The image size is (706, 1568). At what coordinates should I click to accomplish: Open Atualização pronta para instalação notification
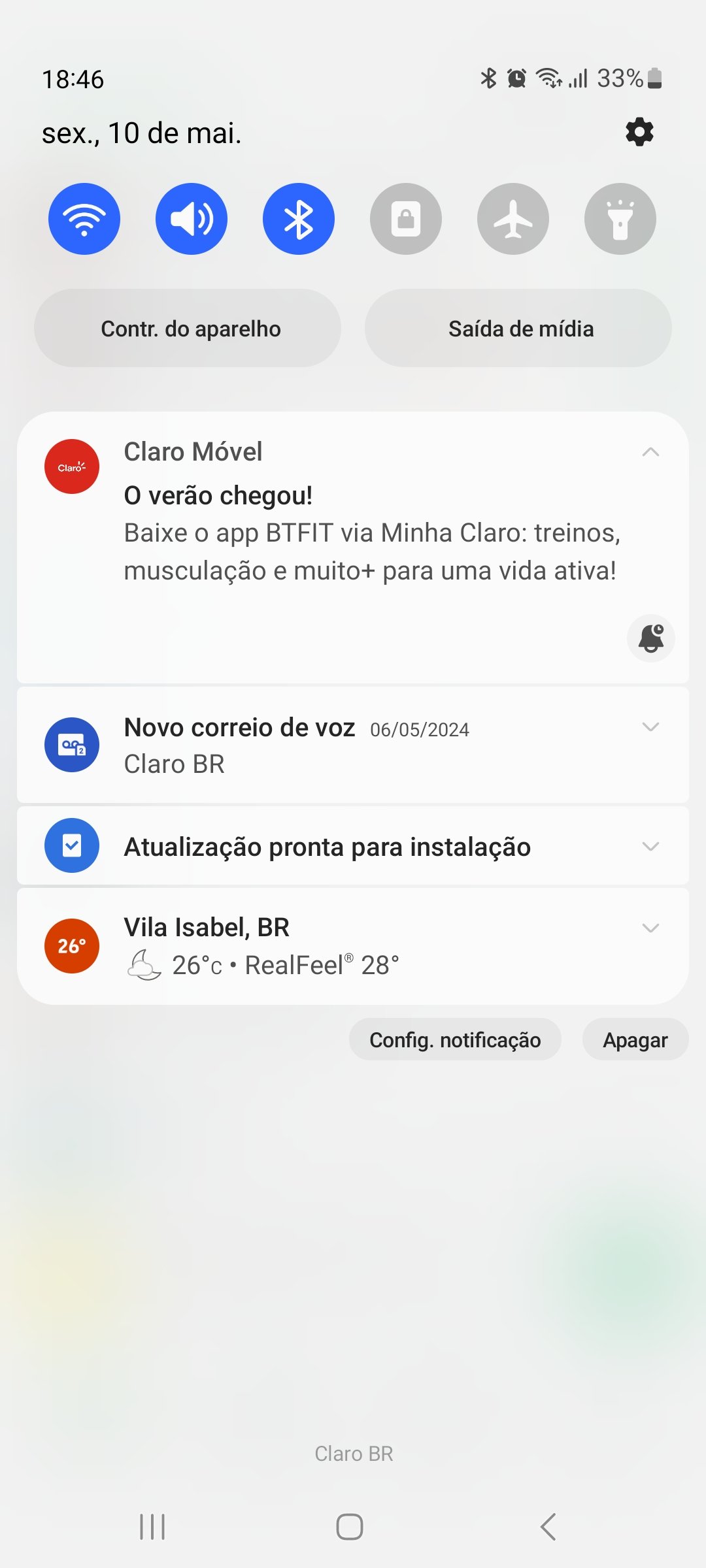pyautogui.click(x=353, y=845)
